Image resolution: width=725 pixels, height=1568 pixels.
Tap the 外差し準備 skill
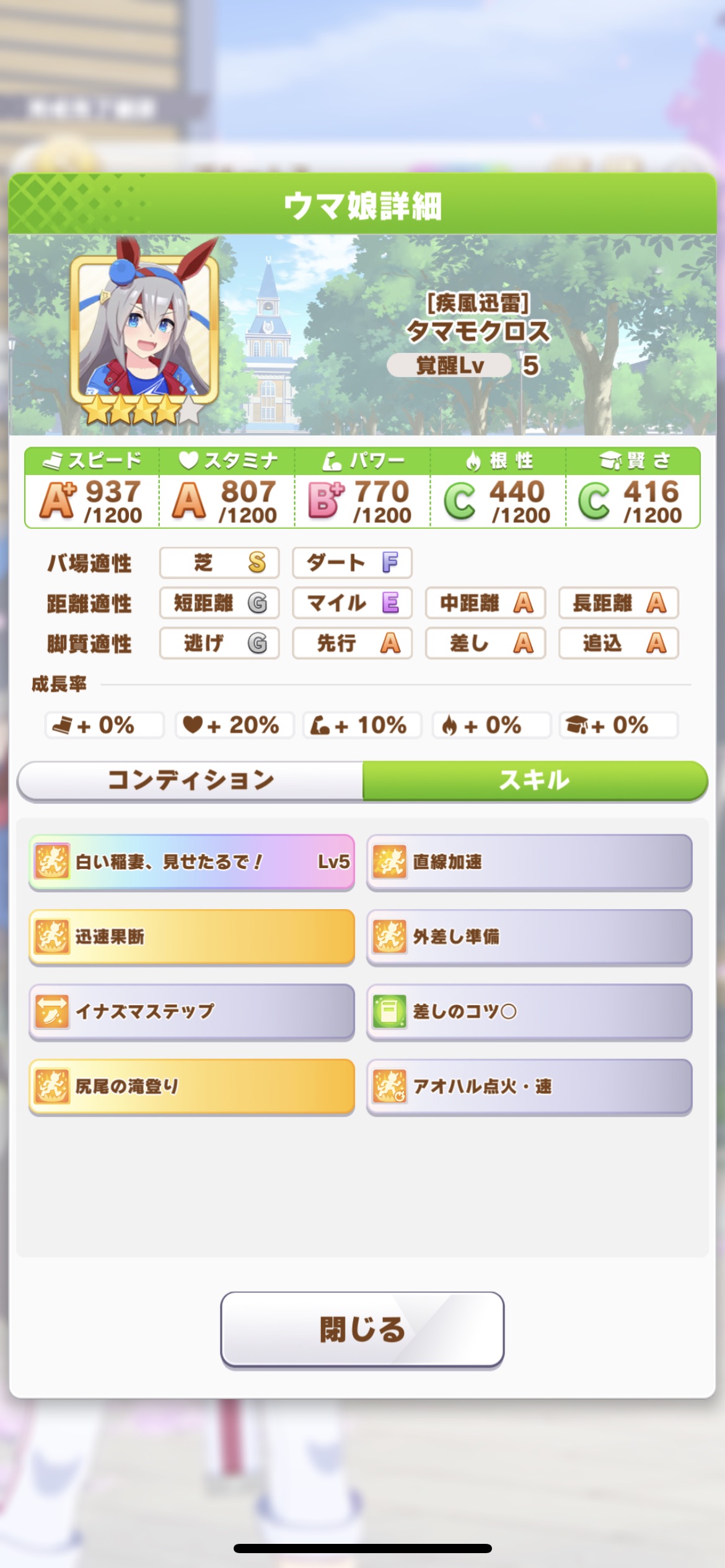[529, 937]
